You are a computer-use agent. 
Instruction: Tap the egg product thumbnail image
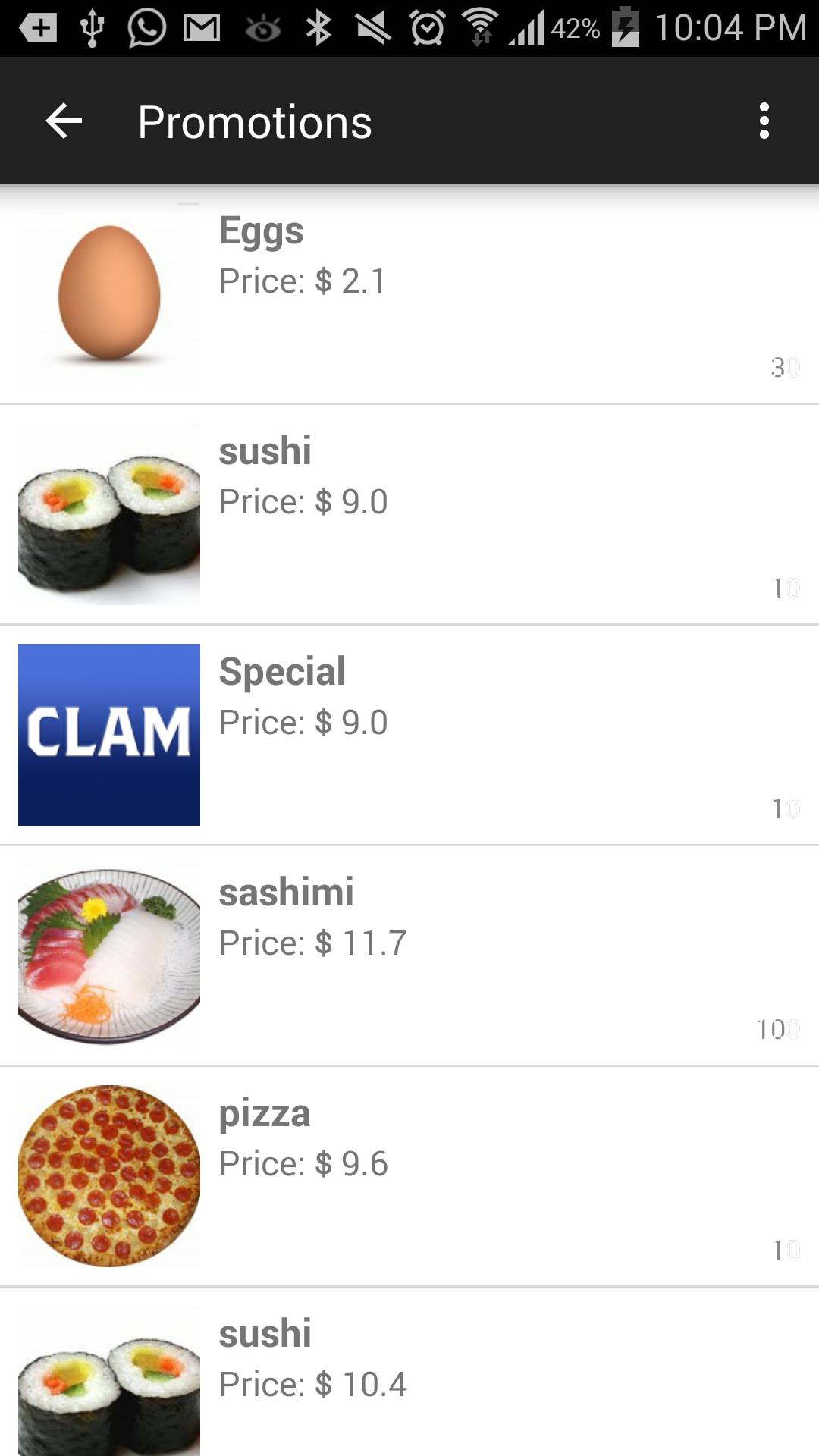(x=108, y=296)
